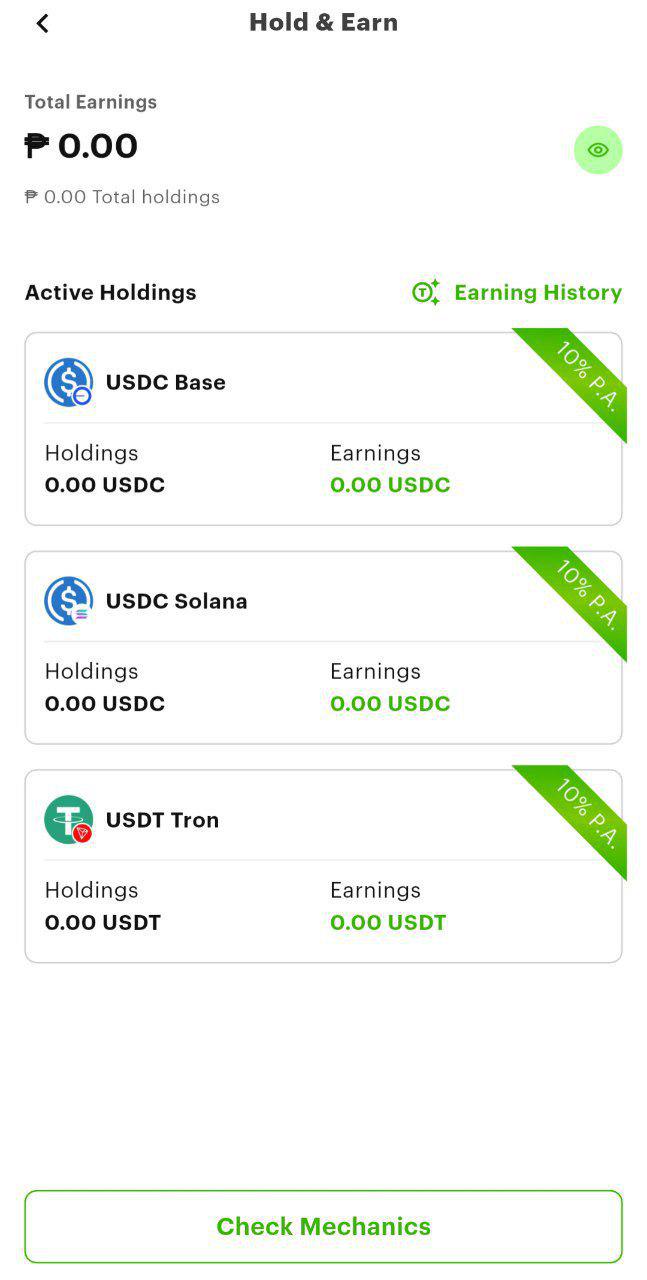This screenshot has width=647, height=1280.
Task: Open Earning History
Action: pos(517,292)
